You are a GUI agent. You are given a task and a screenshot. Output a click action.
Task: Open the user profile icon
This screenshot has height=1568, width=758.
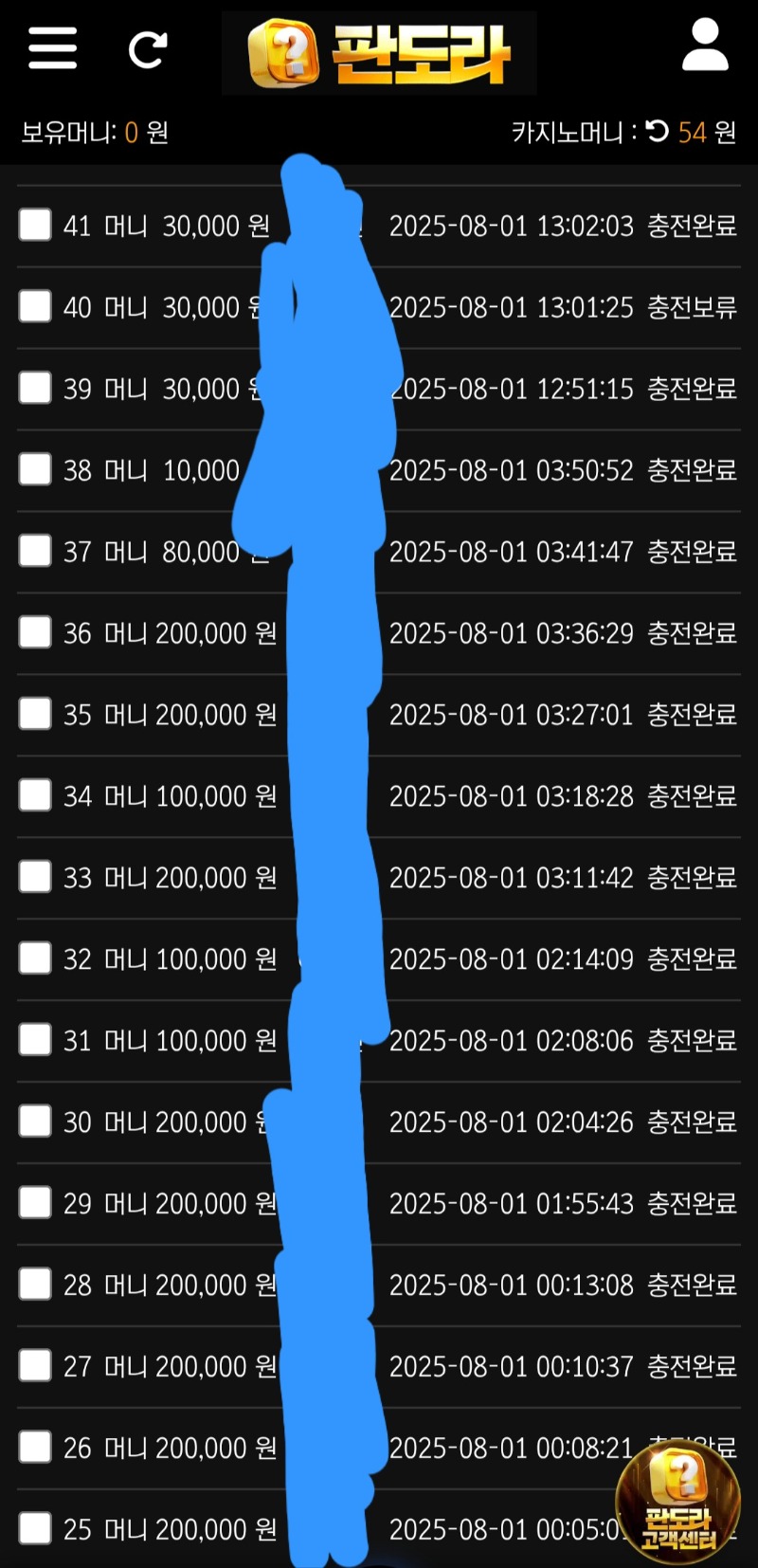click(705, 46)
